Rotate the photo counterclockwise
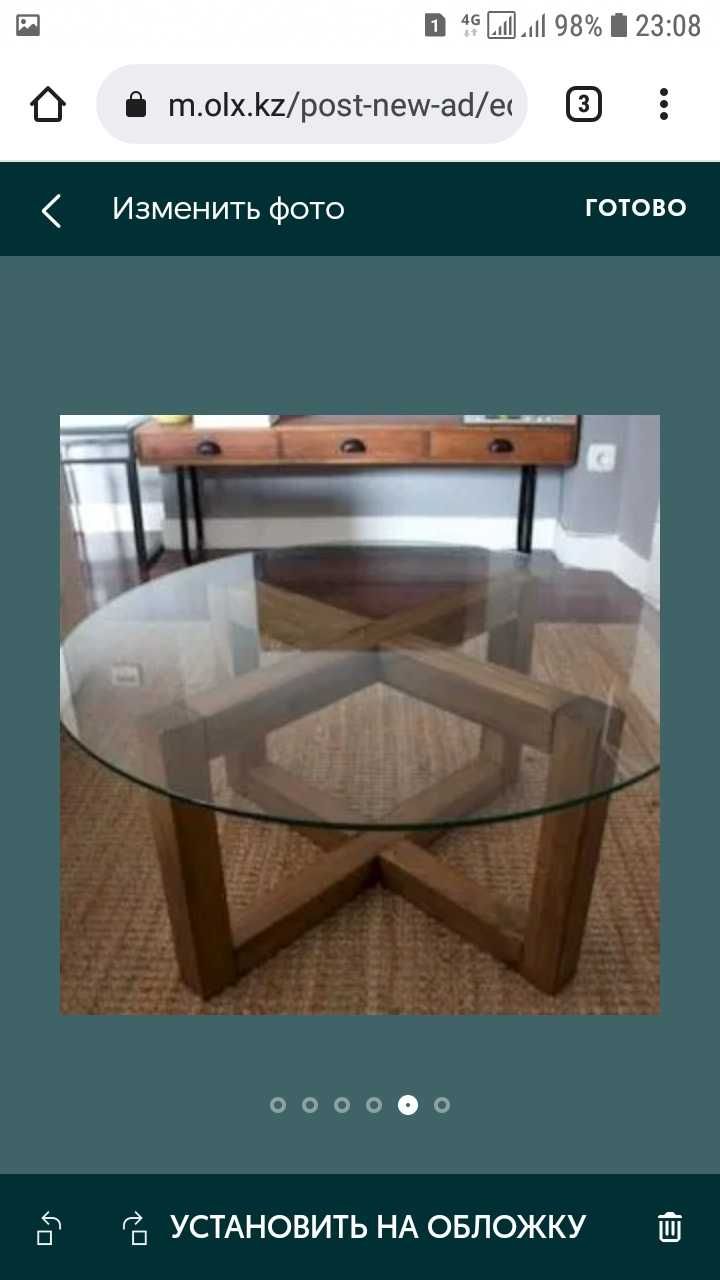 click(x=49, y=1227)
